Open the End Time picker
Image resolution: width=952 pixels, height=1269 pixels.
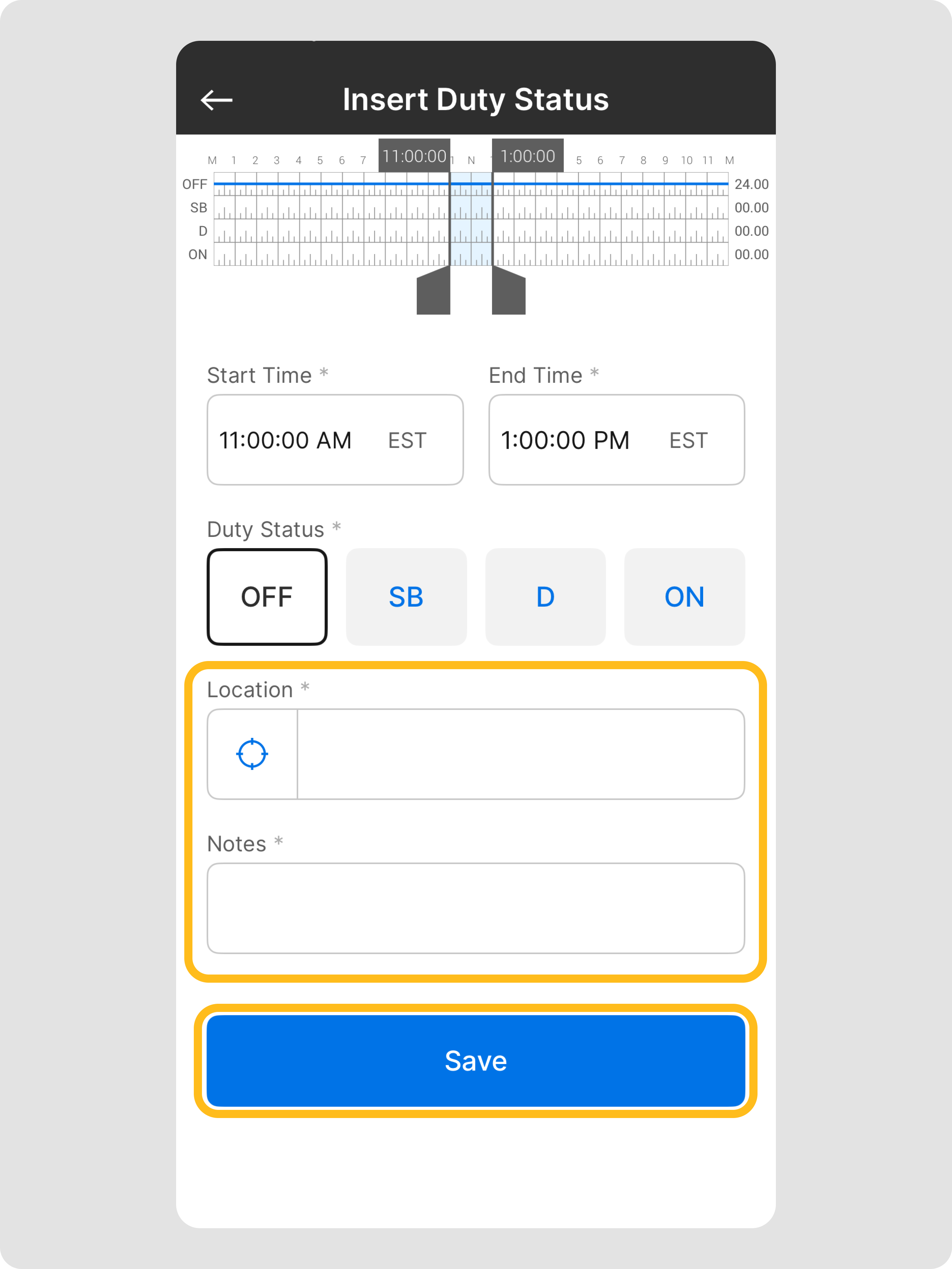pyautogui.click(x=616, y=439)
